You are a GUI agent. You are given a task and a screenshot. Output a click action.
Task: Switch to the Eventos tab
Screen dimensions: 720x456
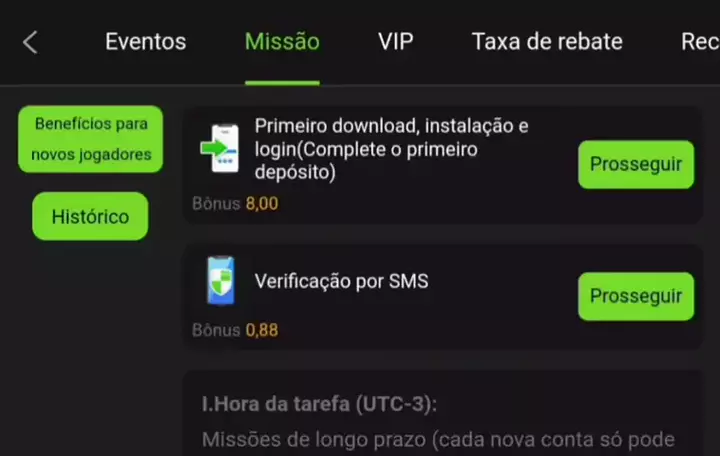click(146, 42)
